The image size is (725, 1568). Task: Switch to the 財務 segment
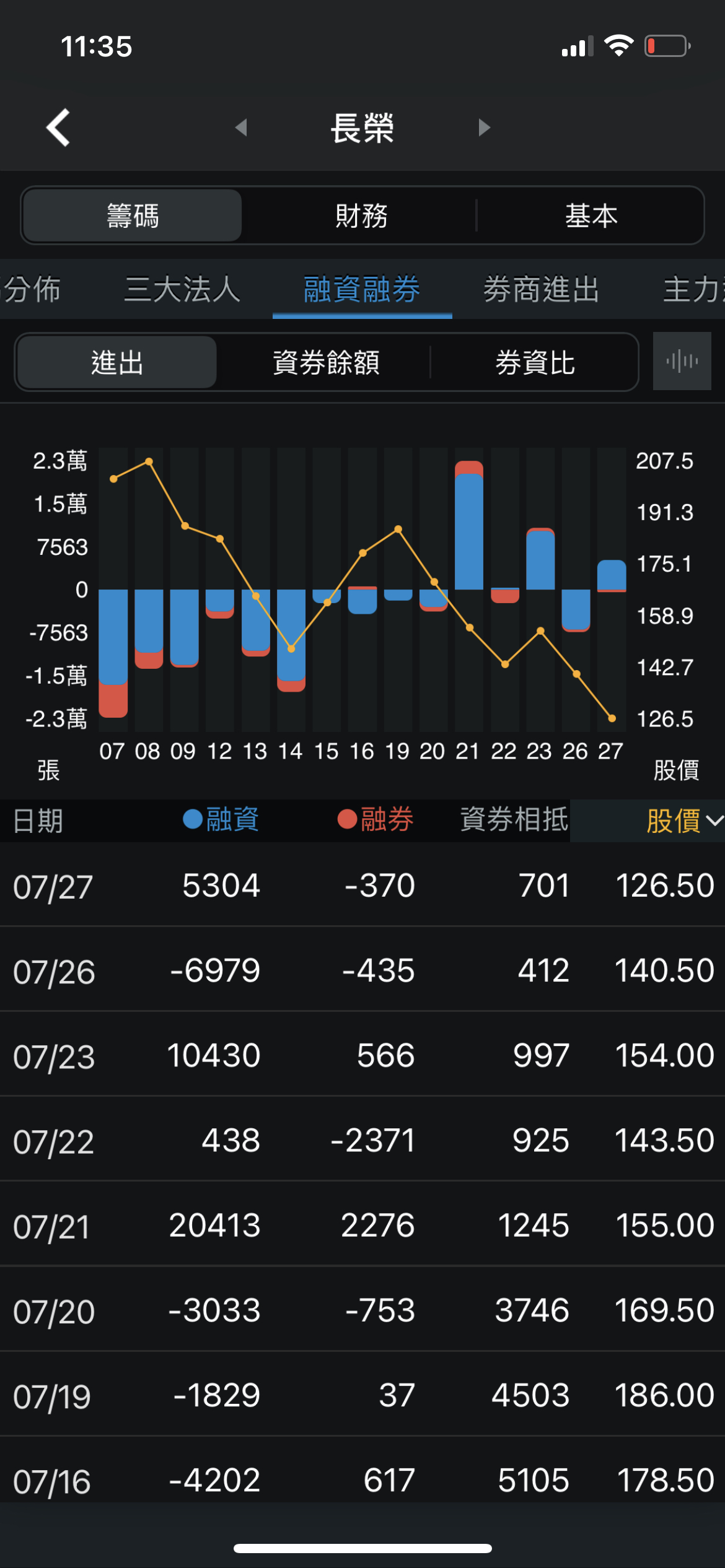[361, 216]
